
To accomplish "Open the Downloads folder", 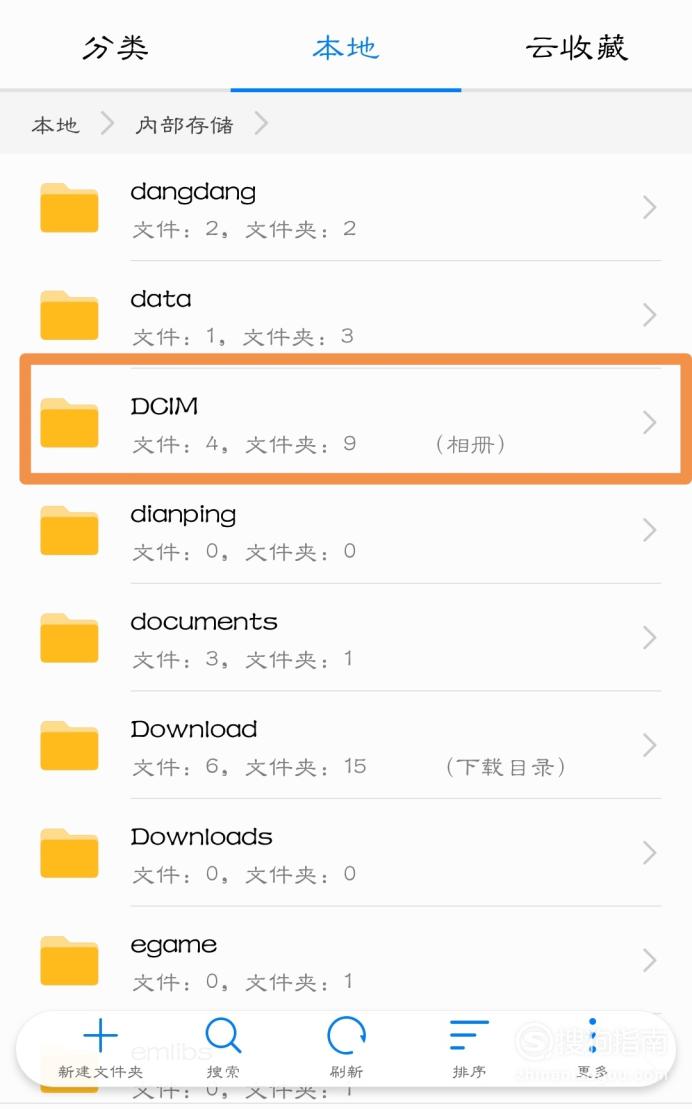I will (346, 853).
